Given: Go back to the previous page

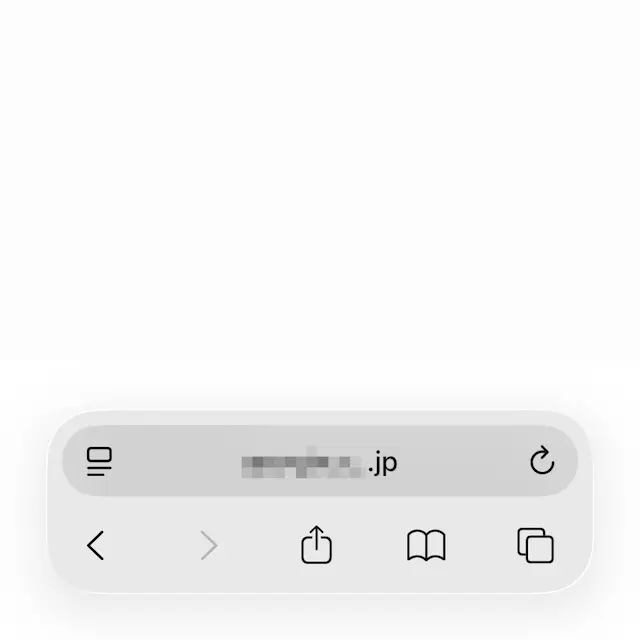Looking at the screenshot, I should pyautogui.click(x=96, y=546).
